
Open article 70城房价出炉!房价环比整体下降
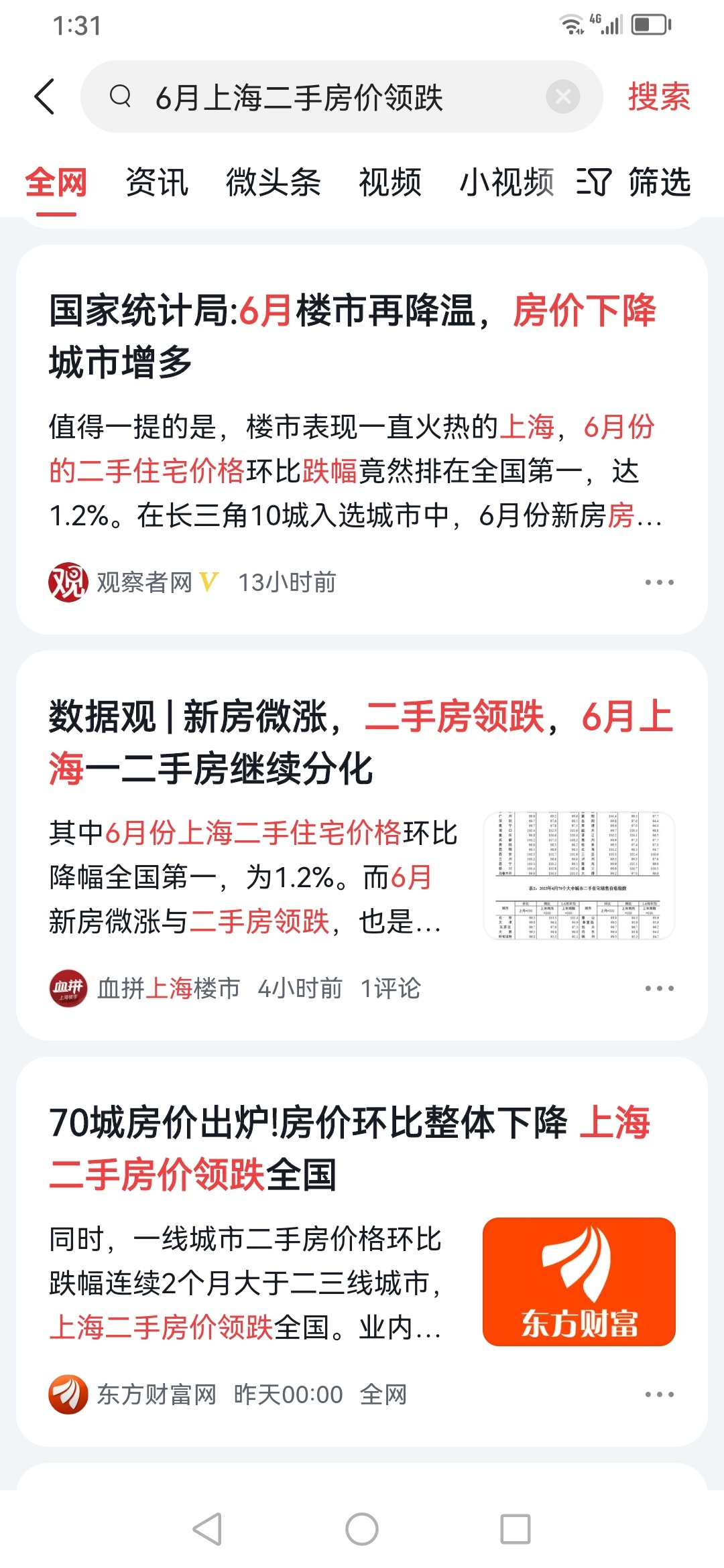point(349,1149)
